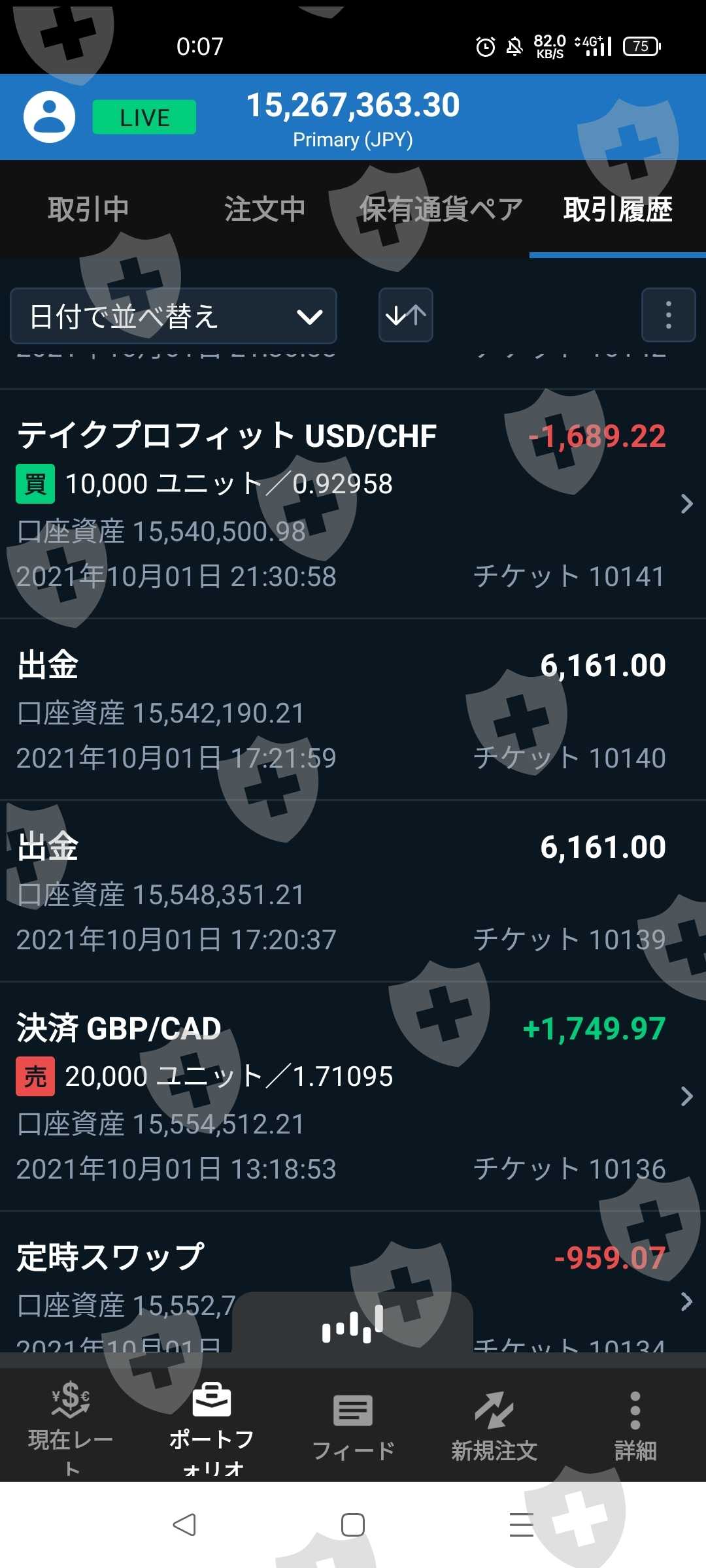Viewport: 706px width, 1568px height.
Task: Open GBP/CAD 決済 ticket 10136 details
Action: pyautogui.click(x=353, y=1096)
